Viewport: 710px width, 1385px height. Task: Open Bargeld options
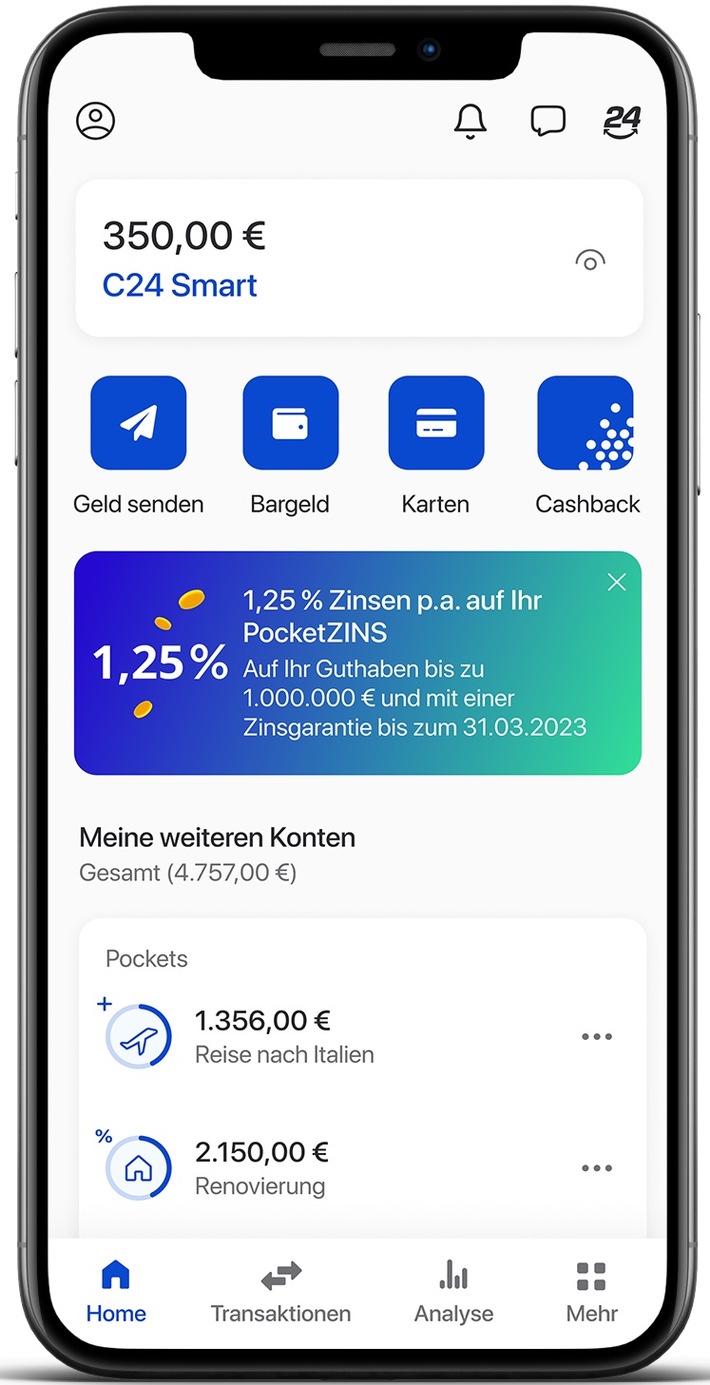[290, 423]
